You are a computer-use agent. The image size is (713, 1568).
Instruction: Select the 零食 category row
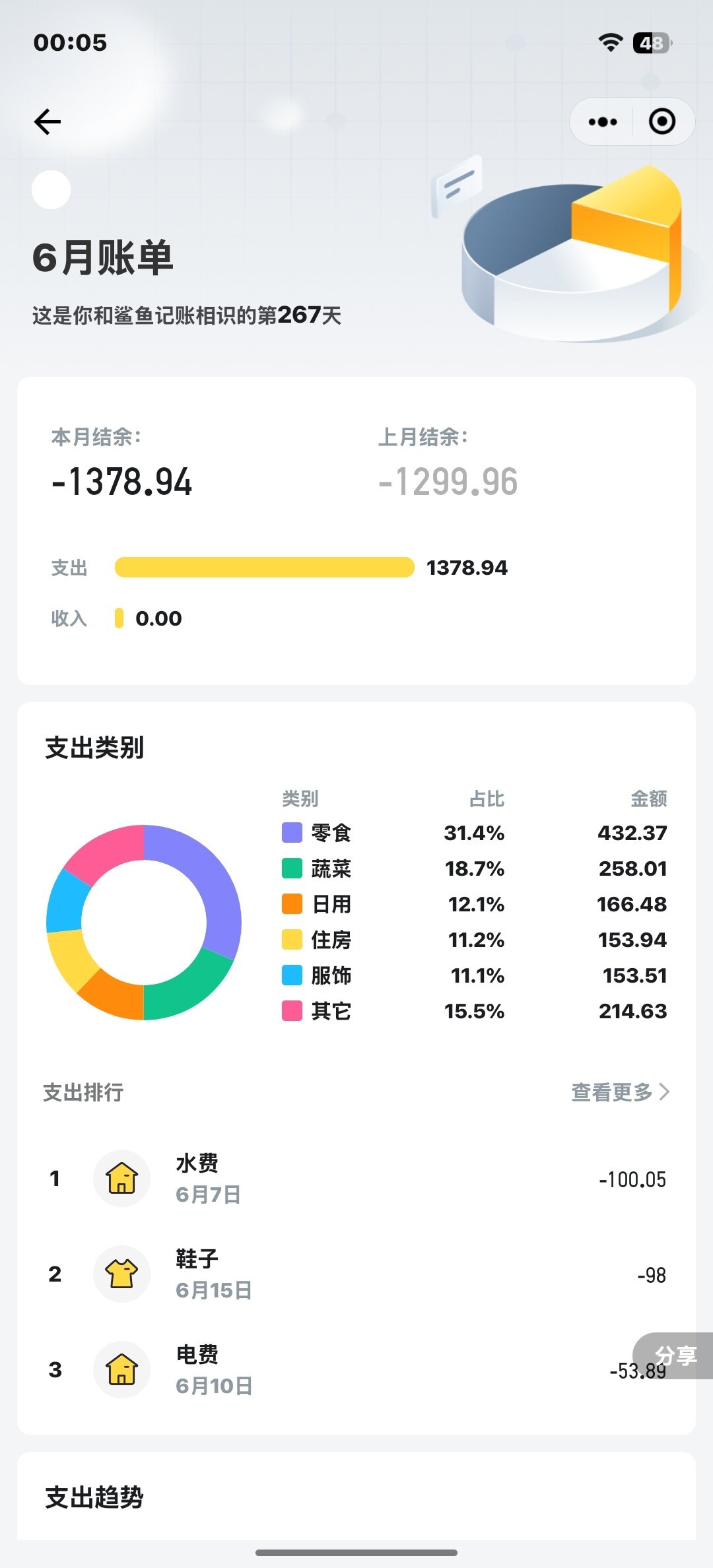[474, 833]
